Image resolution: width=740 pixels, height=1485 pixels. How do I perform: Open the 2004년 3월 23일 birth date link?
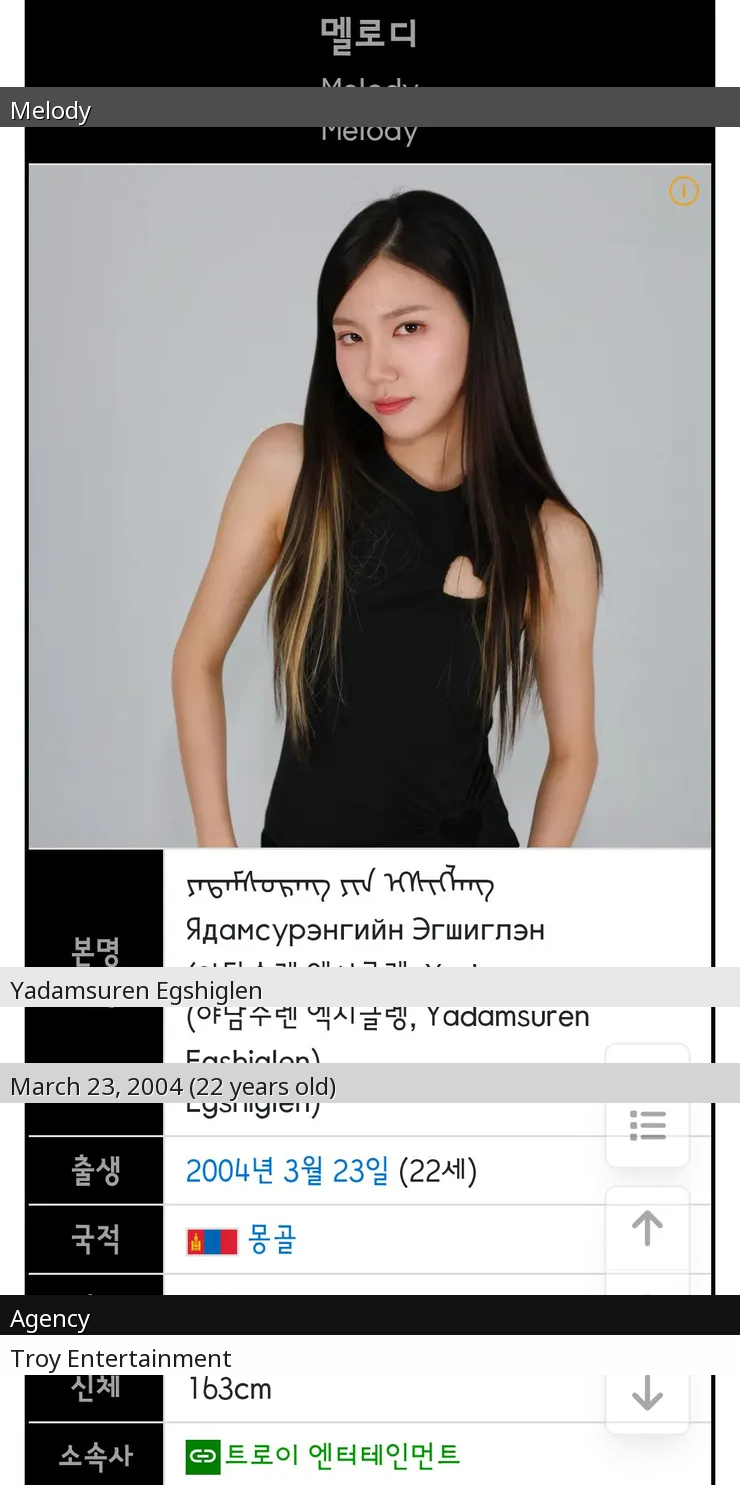[x=287, y=1170]
